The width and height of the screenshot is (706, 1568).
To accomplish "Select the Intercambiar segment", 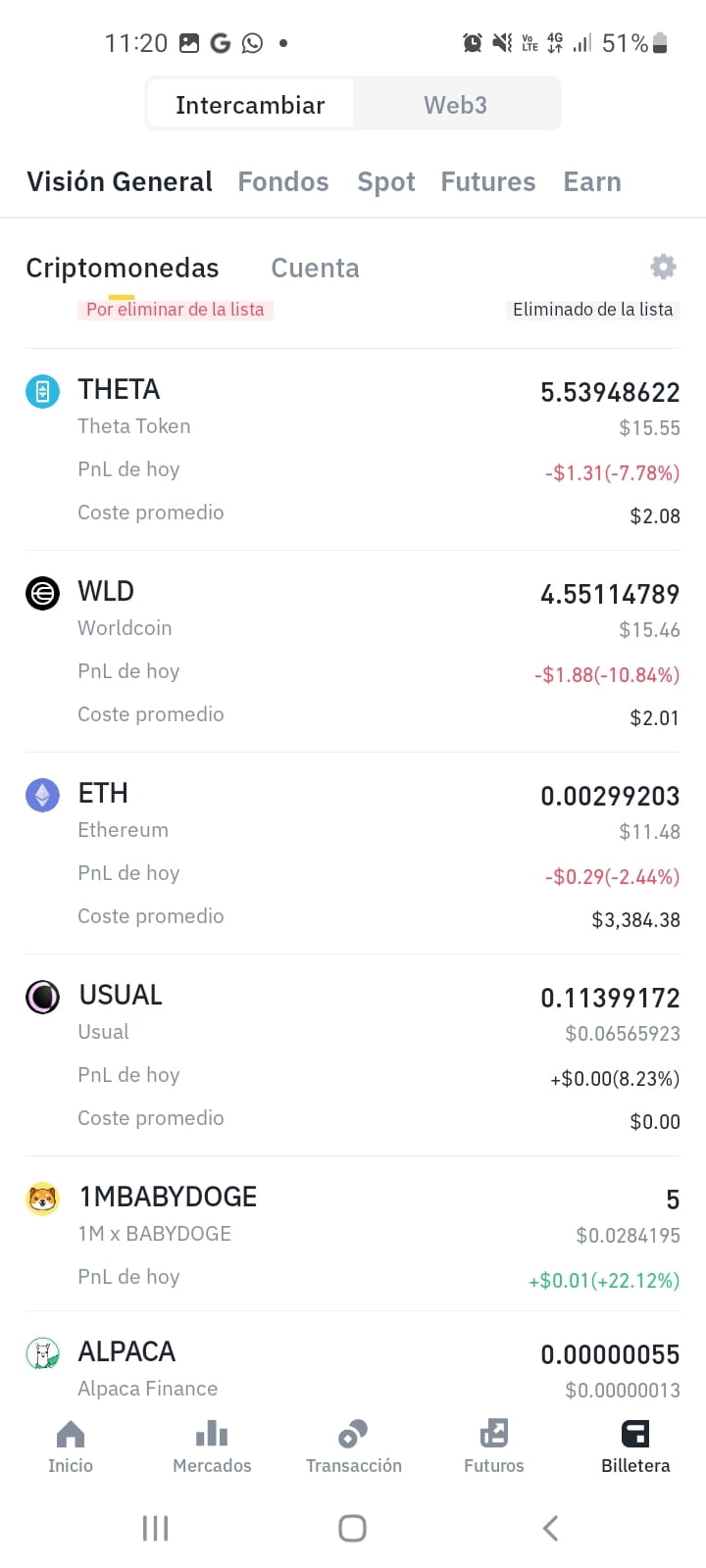I will [x=250, y=105].
